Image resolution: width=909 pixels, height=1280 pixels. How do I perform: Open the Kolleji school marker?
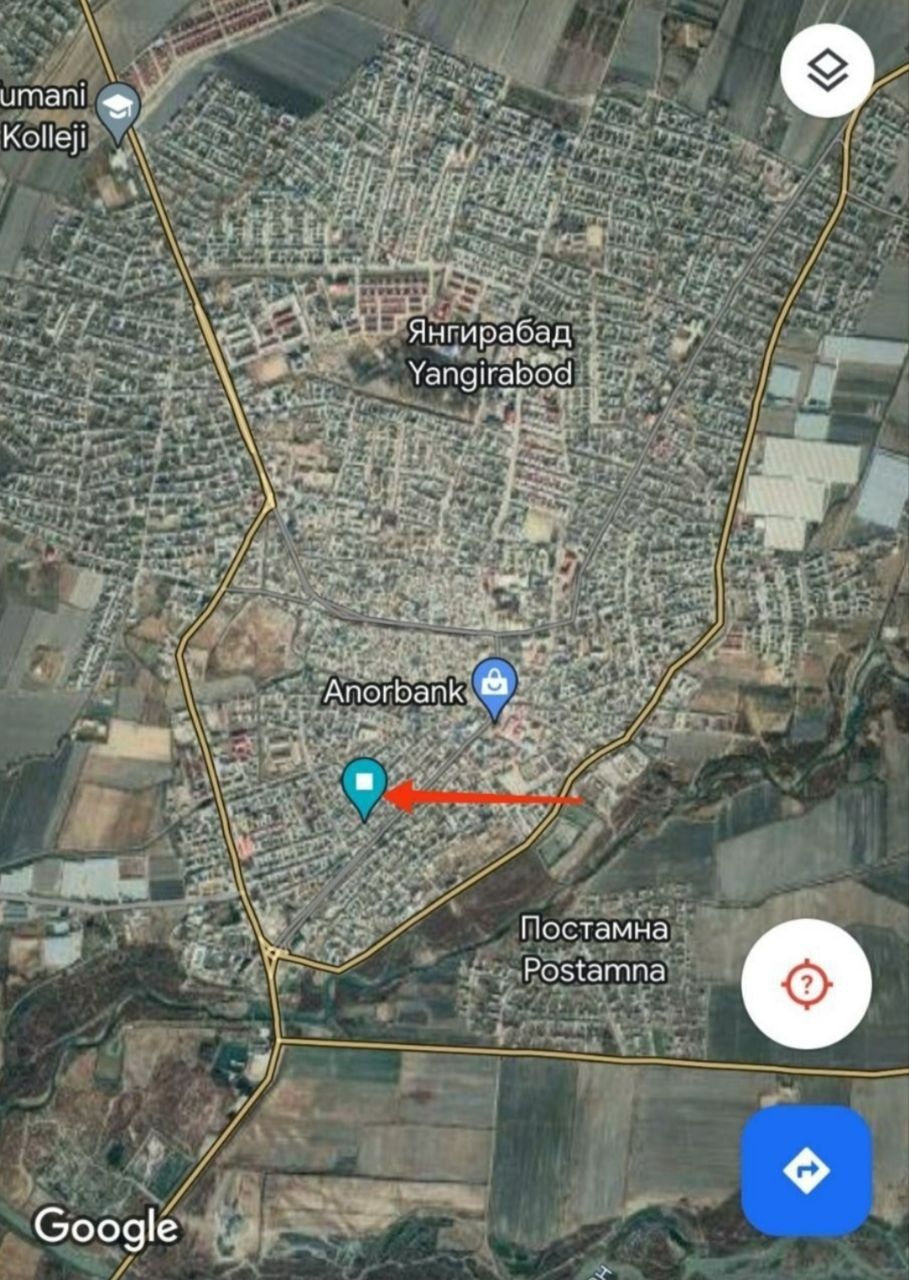(120, 109)
